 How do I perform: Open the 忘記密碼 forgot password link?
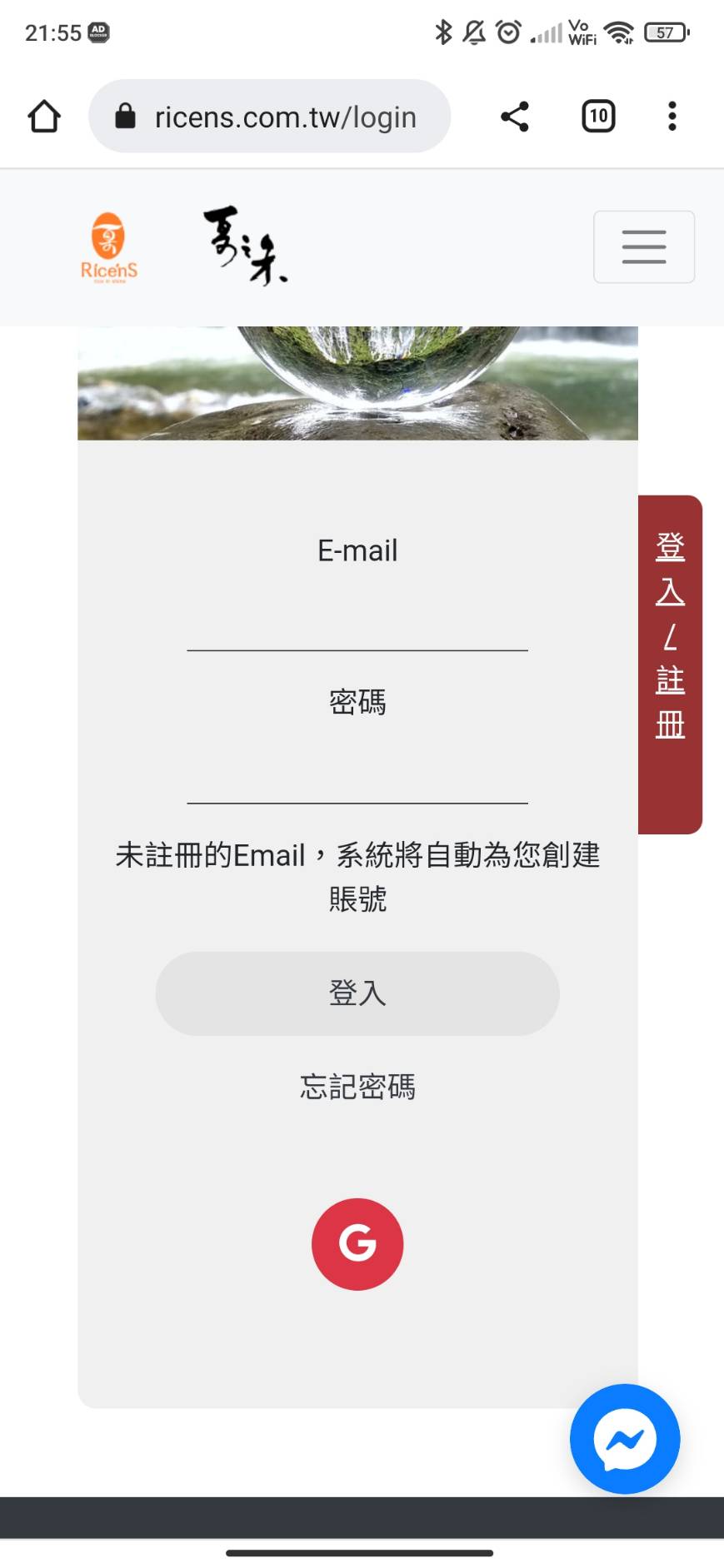point(357,1087)
